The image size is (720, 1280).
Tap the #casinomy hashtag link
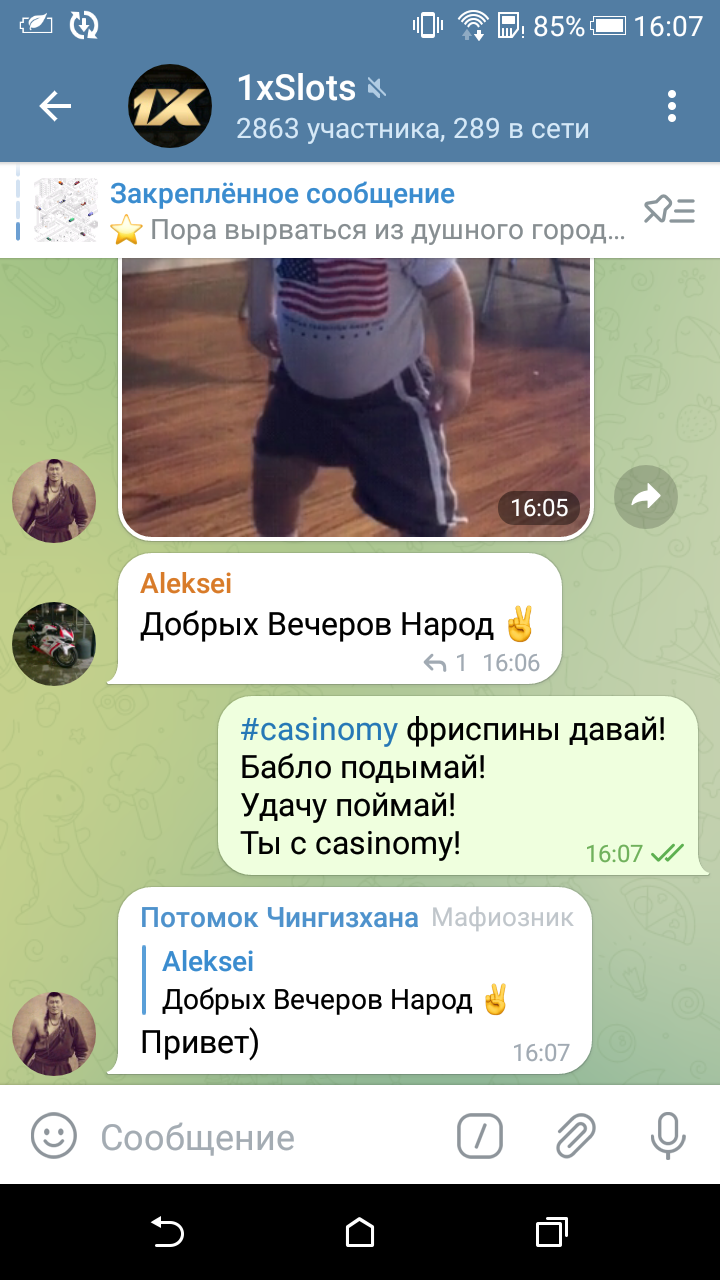point(319,730)
